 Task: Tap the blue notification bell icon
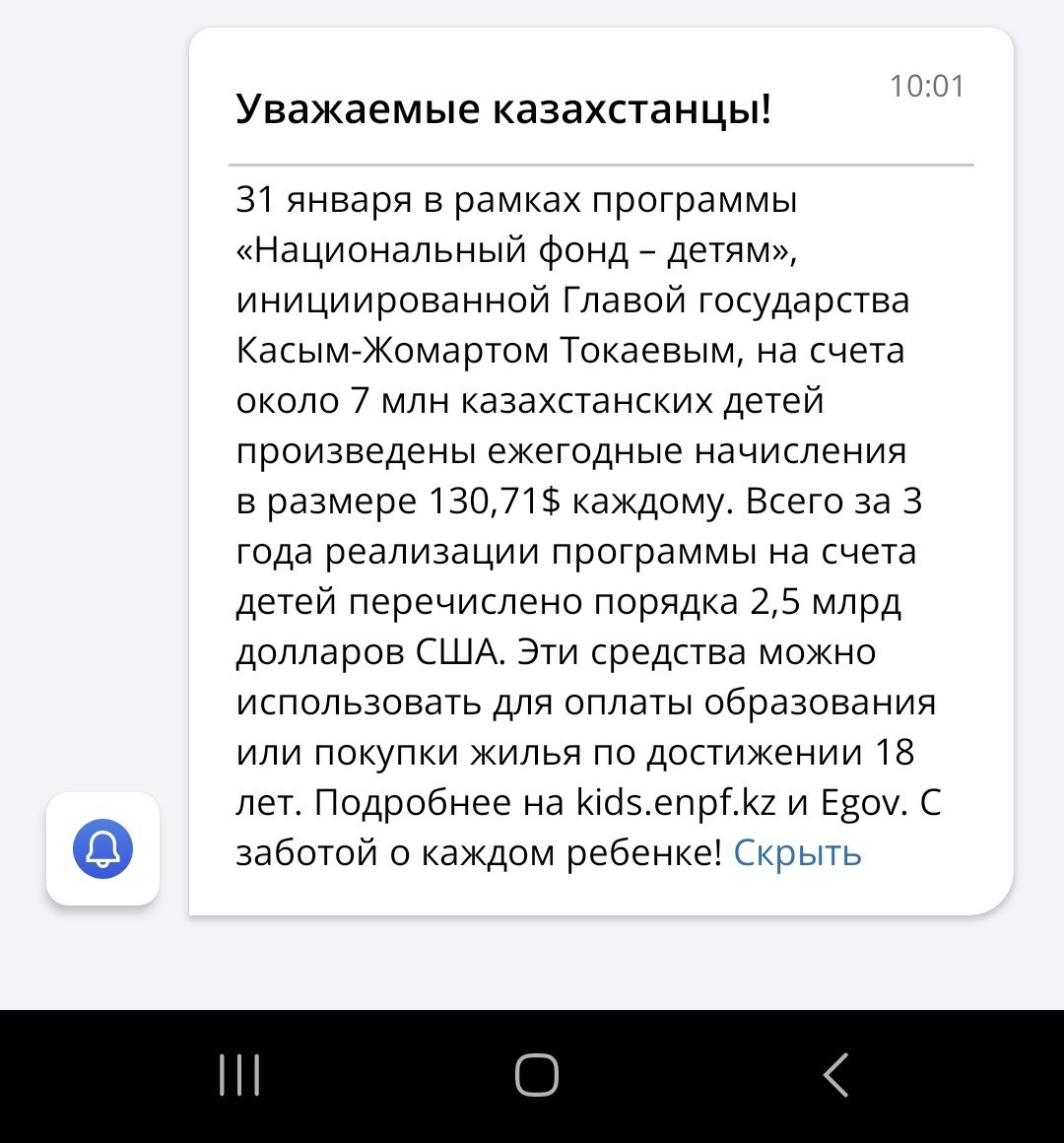point(102,848)
